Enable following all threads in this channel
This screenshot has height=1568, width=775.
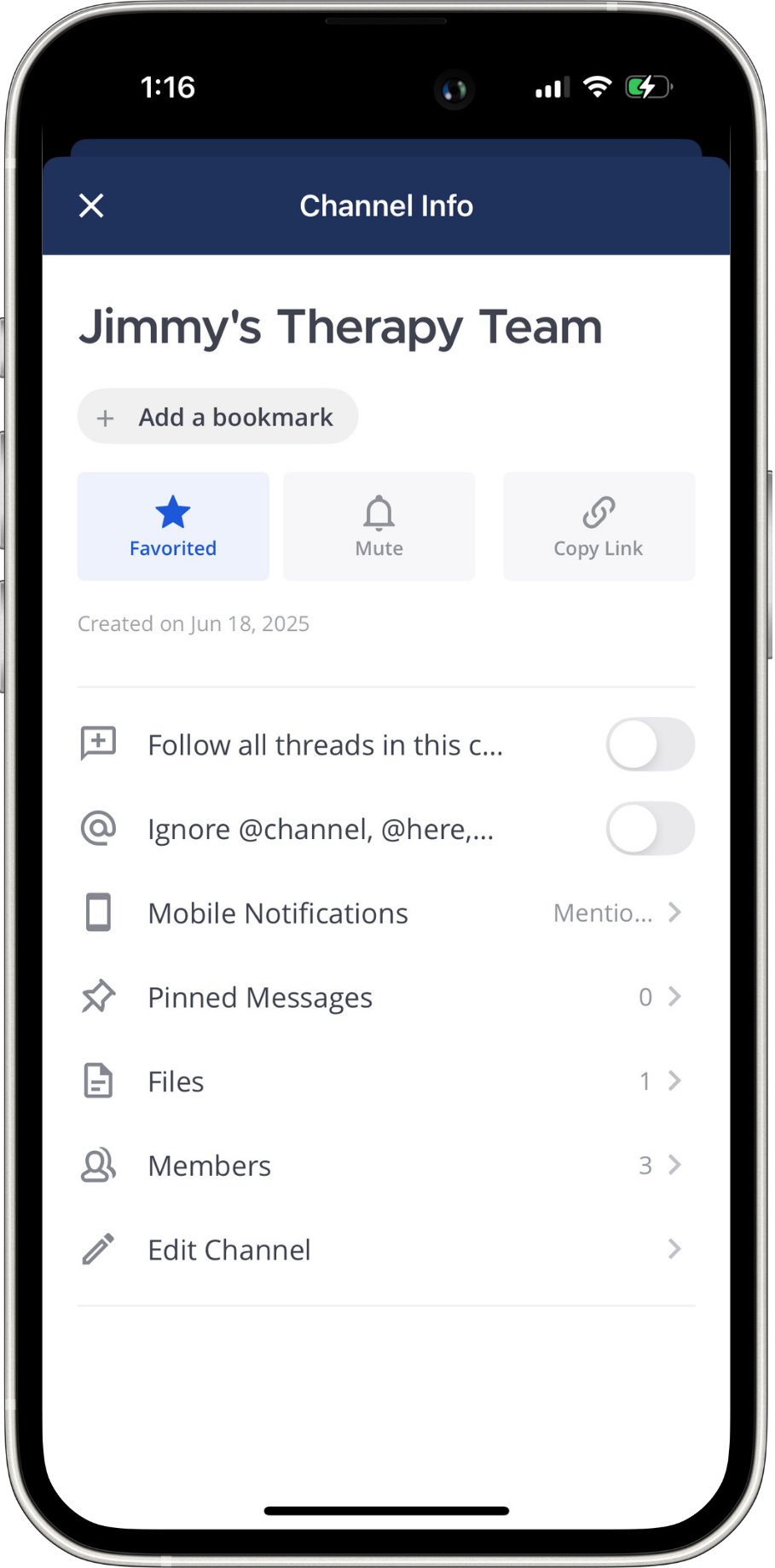(x=650, y=744)
